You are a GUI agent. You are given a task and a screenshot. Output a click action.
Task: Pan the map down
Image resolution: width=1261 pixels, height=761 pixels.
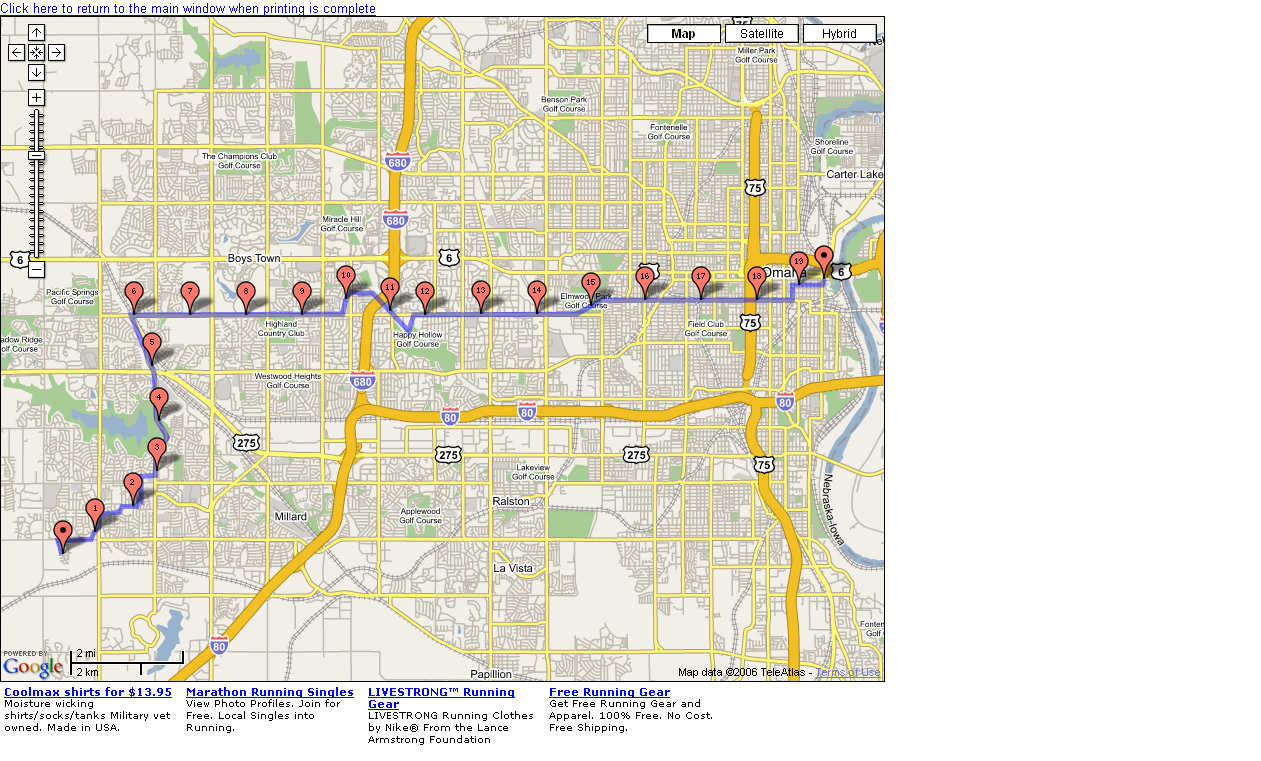pyautogui.click(x=36, y=72)
